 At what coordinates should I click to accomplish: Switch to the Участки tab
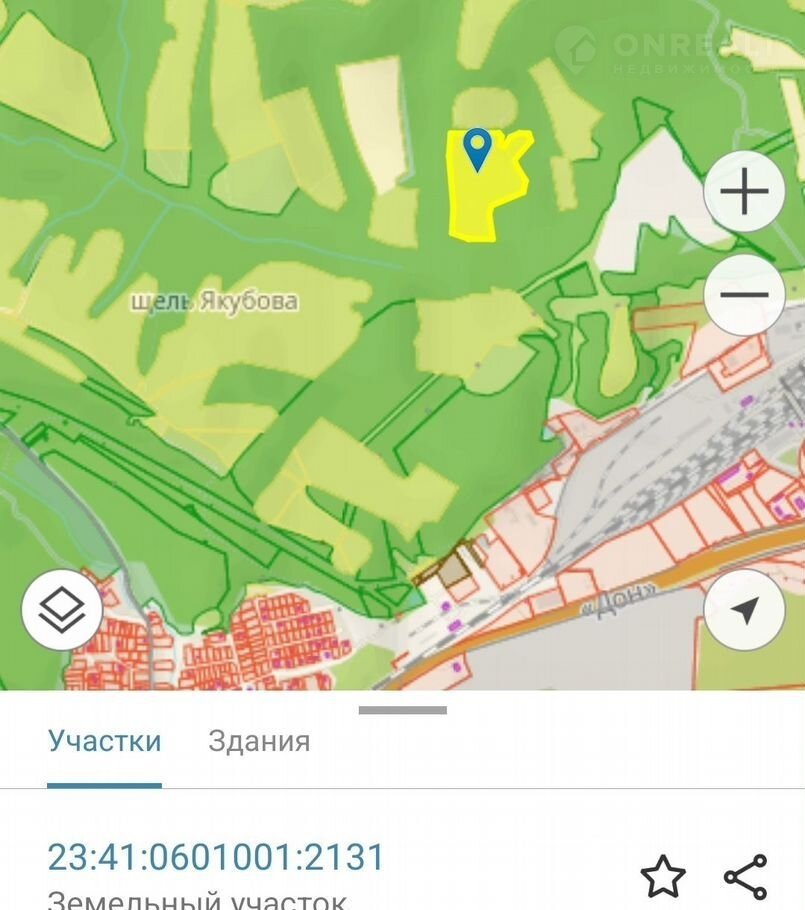point(105,741)
